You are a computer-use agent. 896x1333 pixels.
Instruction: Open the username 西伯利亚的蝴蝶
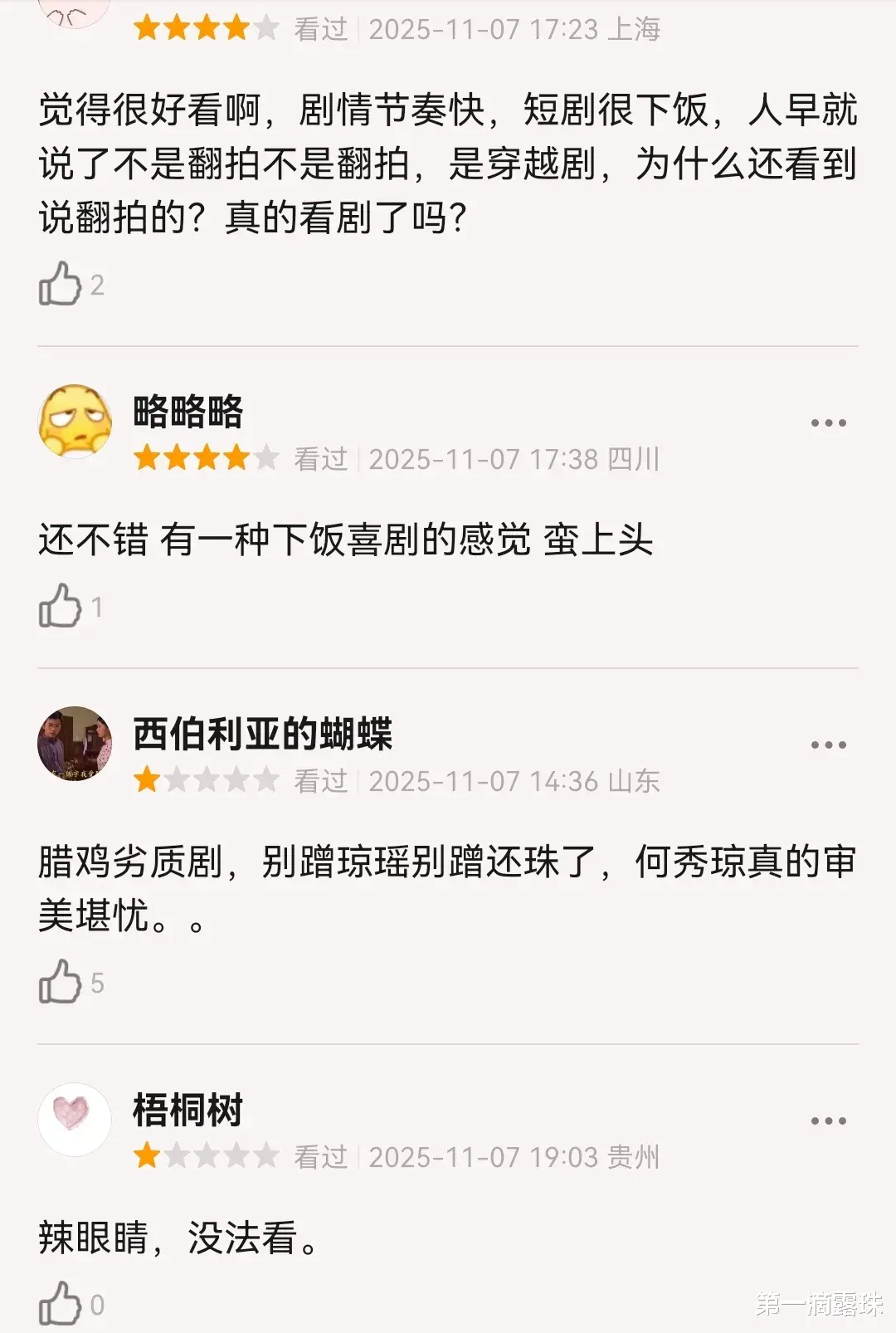pos(262,734)
